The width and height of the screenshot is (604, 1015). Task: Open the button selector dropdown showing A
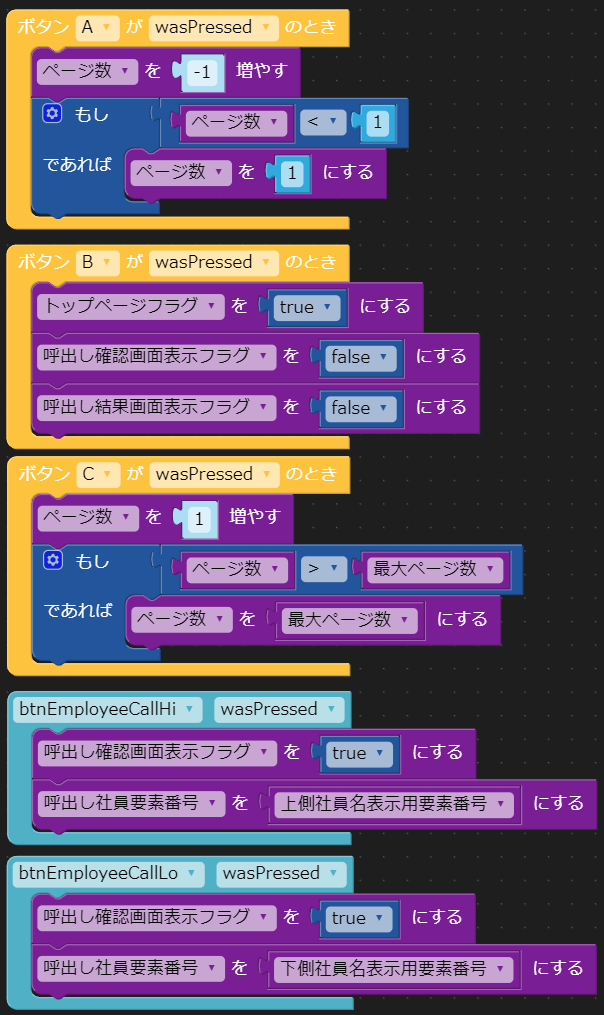pyautogui.click(x=97, y=27)
